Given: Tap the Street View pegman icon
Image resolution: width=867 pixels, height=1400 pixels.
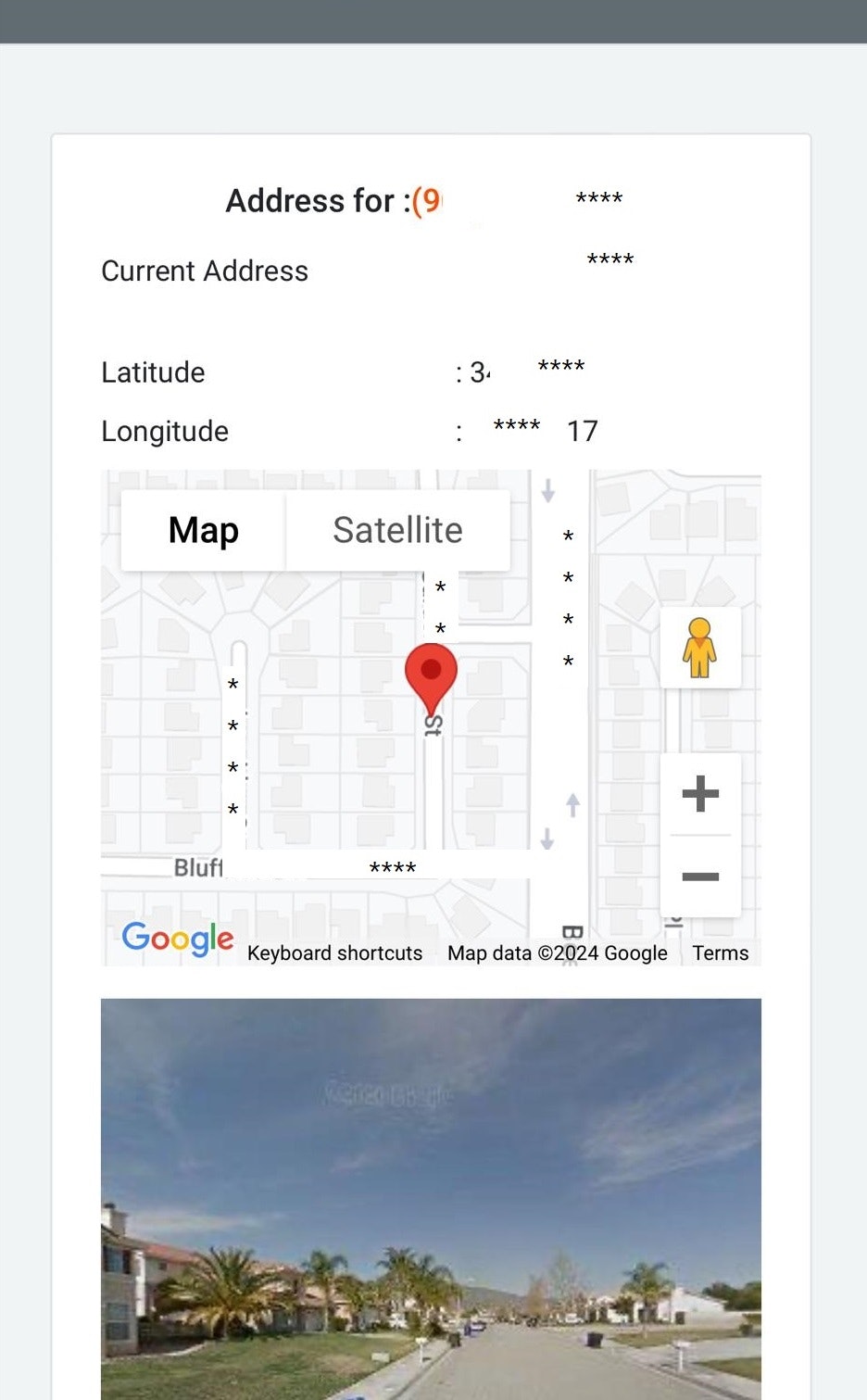Looking at the screenshot, I should 700,648.
